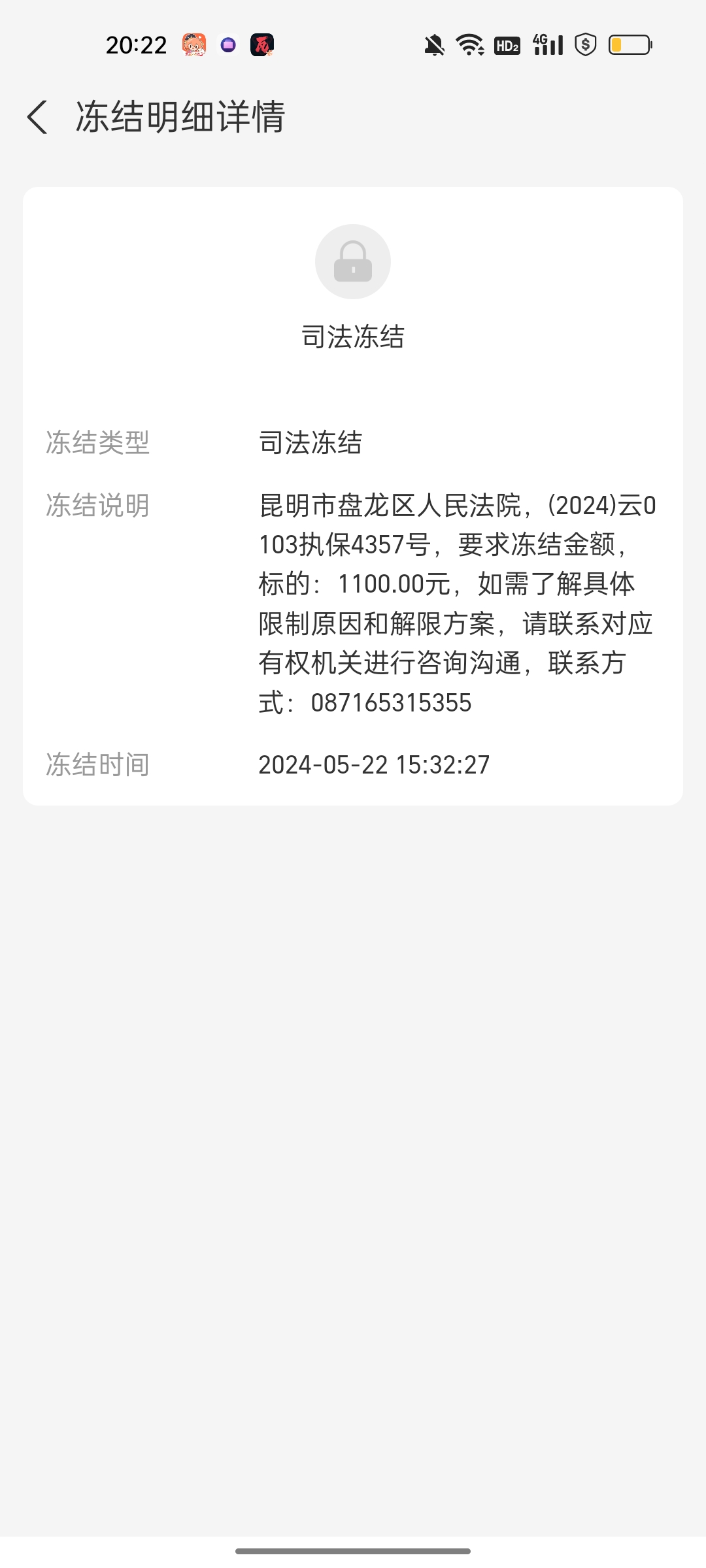The width and height of the screenshot is (706, 1568).
Task: Tap the freeze time 2024-05-22 15:32:27
Action: [373, 764]
